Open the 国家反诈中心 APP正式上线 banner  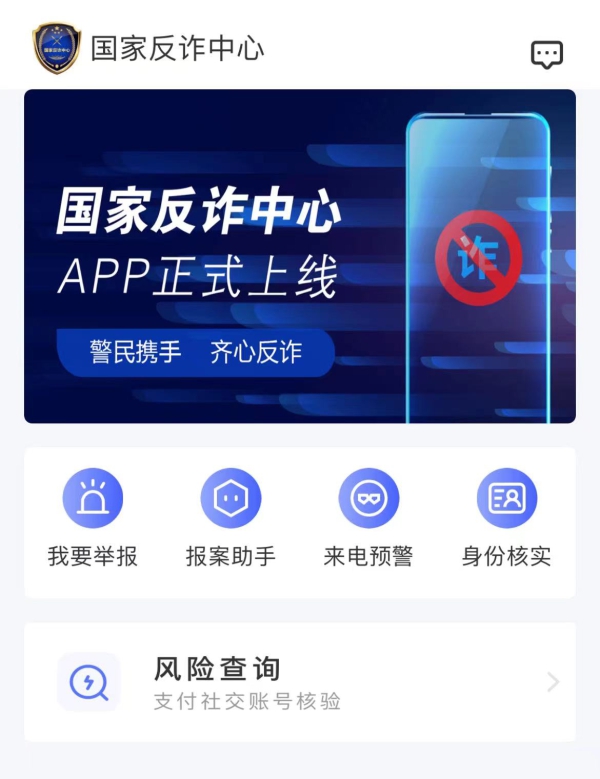[300, 256]
